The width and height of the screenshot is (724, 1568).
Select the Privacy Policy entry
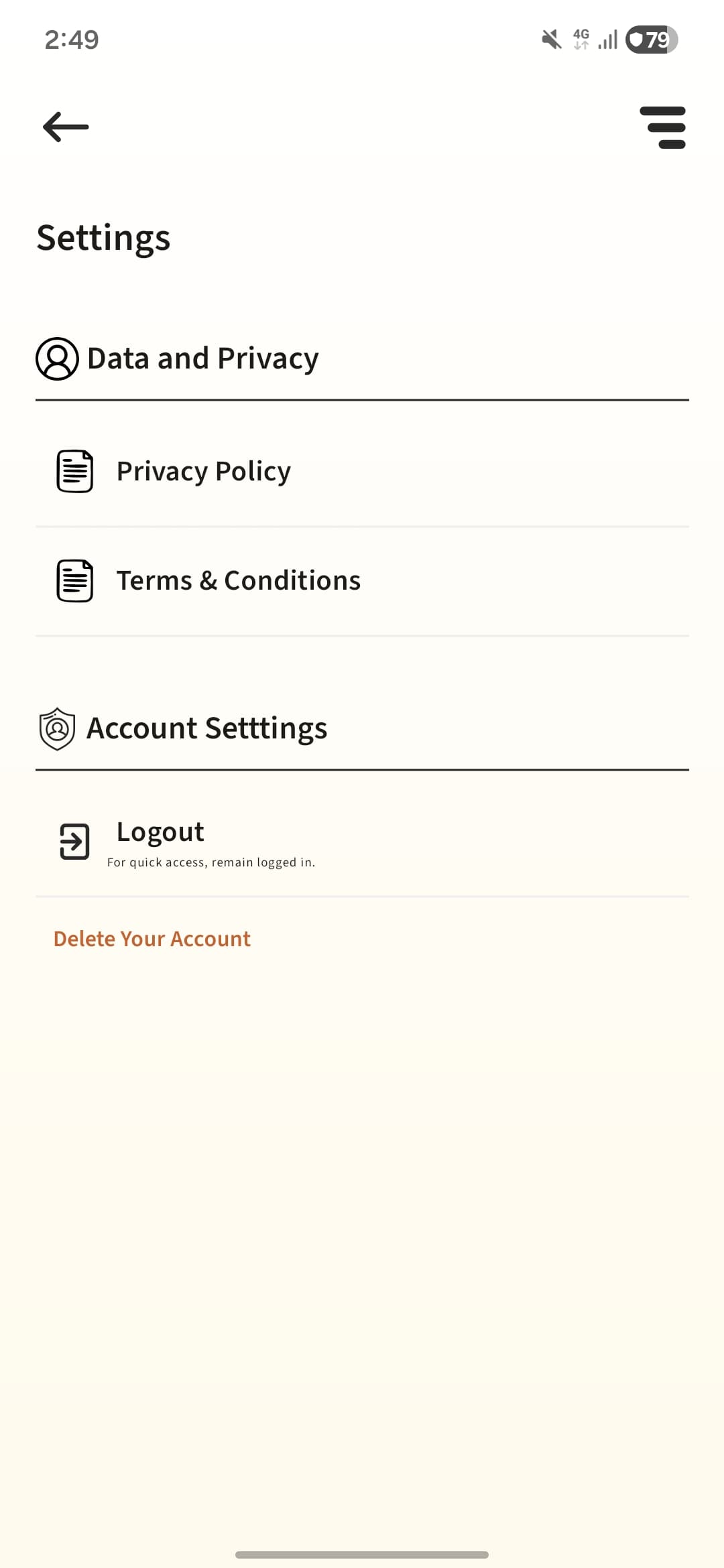tap(203, 471)
